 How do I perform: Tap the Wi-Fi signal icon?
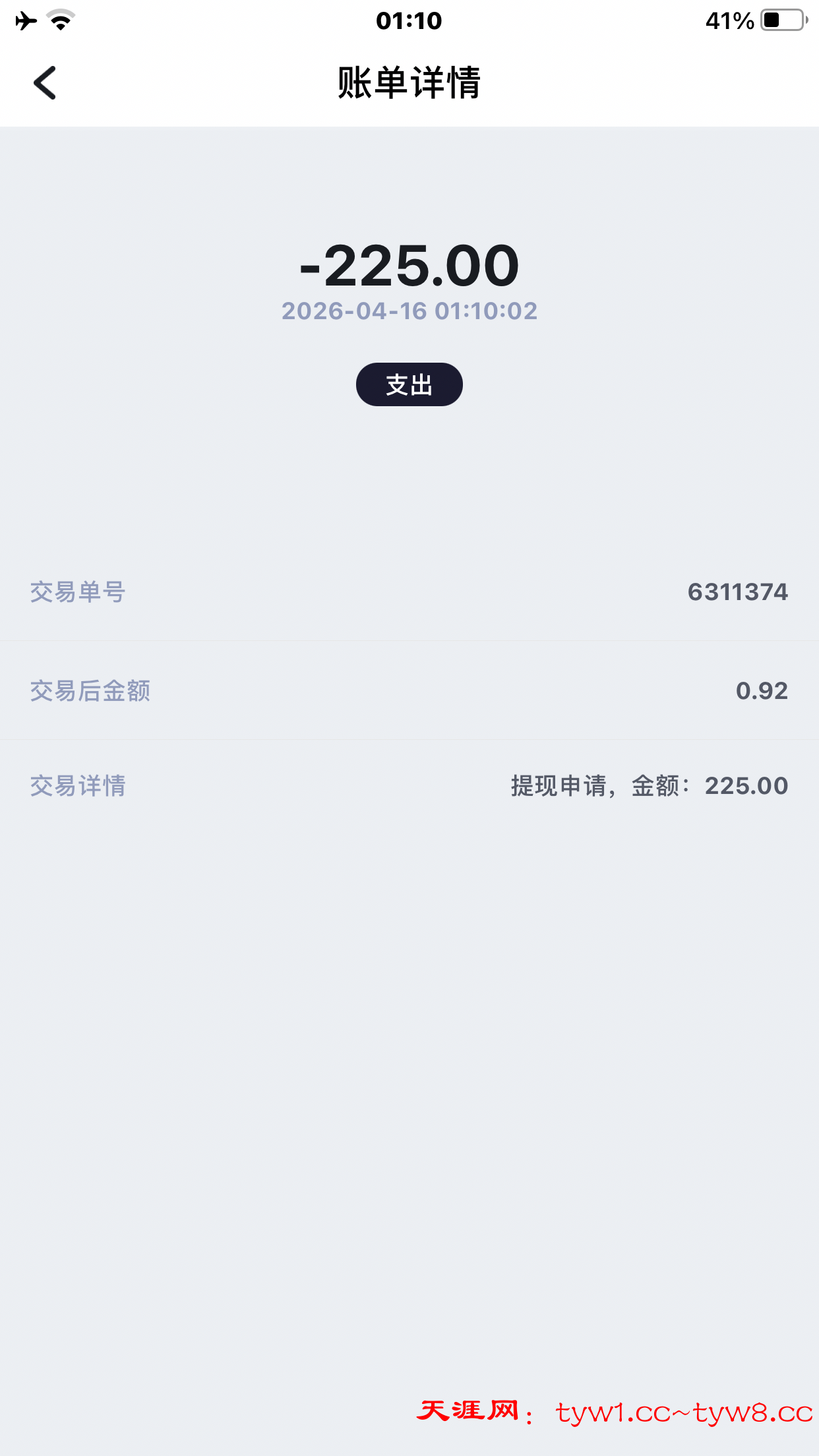(x=60, y=20)
